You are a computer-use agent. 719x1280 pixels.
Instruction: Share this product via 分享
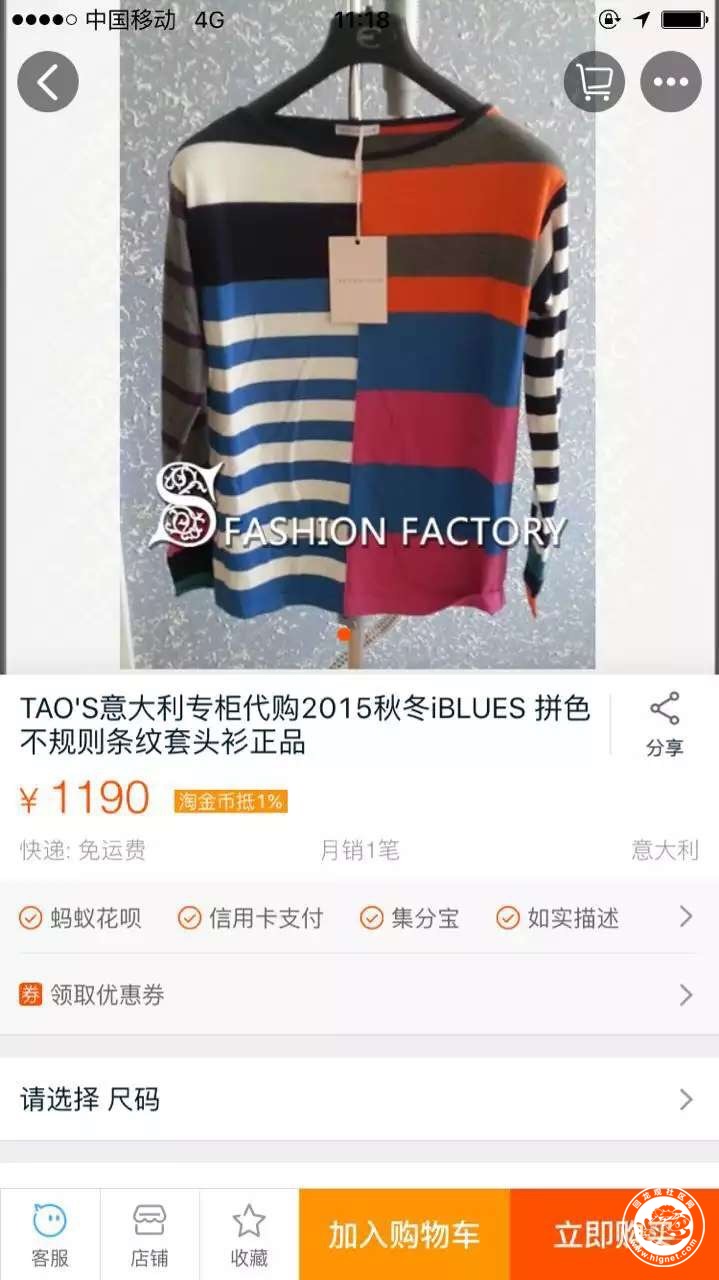click(x=664, y=724)
